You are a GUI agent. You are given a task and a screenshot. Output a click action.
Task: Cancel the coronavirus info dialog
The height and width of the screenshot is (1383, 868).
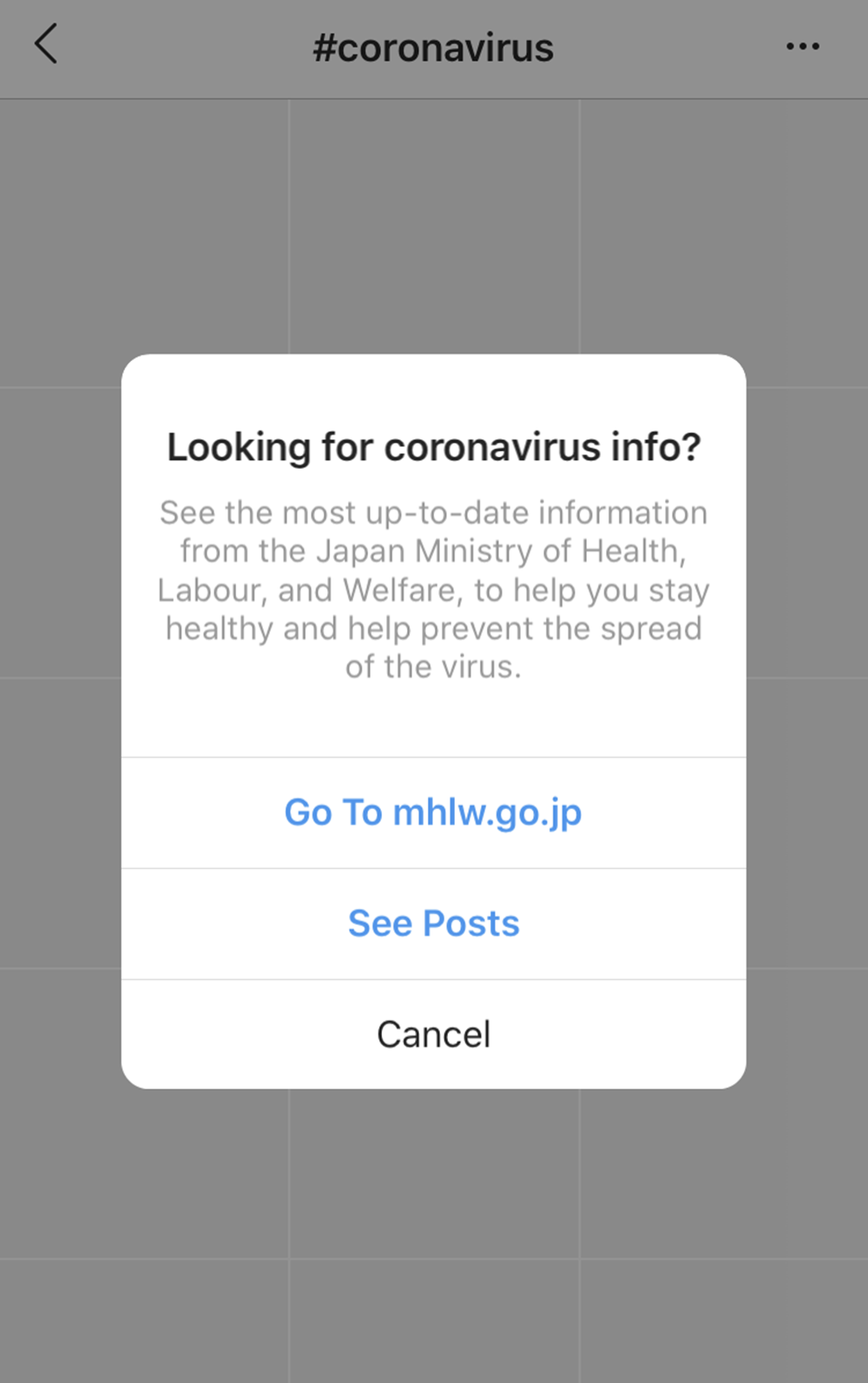click(x=433, y=1034)
